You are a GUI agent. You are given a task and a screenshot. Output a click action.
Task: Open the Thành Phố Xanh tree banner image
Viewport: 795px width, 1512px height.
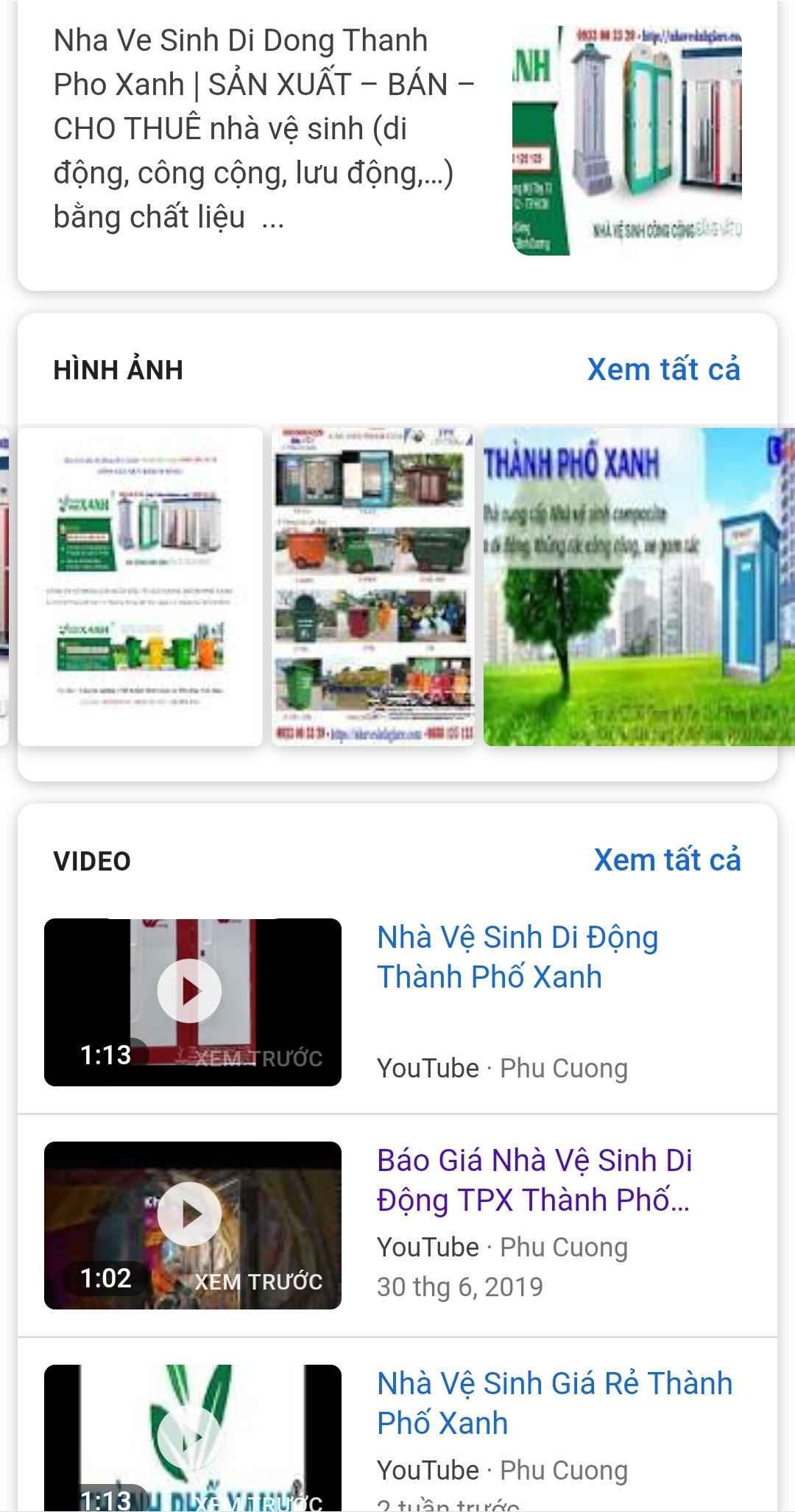637,586
